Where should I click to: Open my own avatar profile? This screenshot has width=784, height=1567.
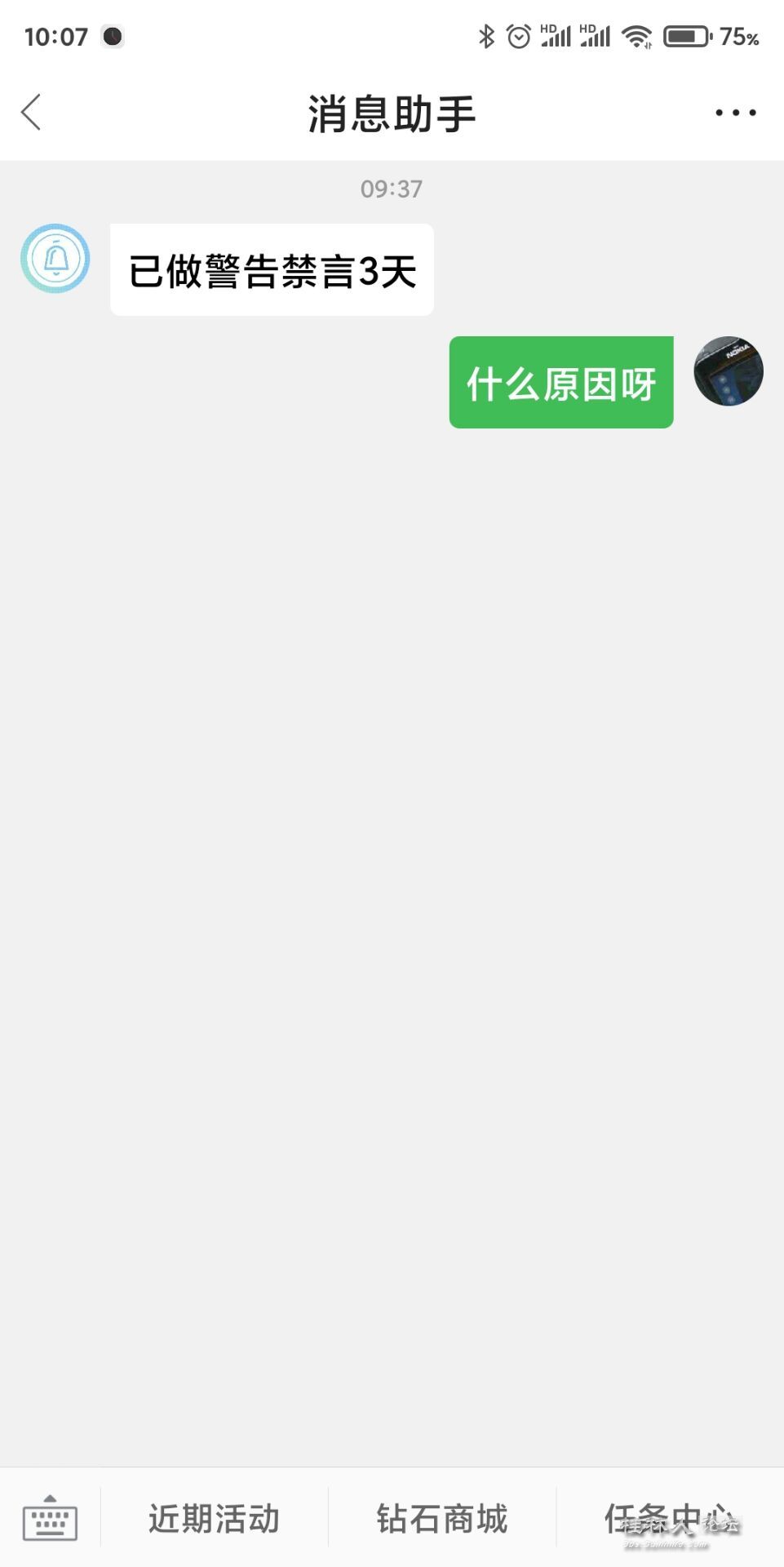[x=728, y=371]
